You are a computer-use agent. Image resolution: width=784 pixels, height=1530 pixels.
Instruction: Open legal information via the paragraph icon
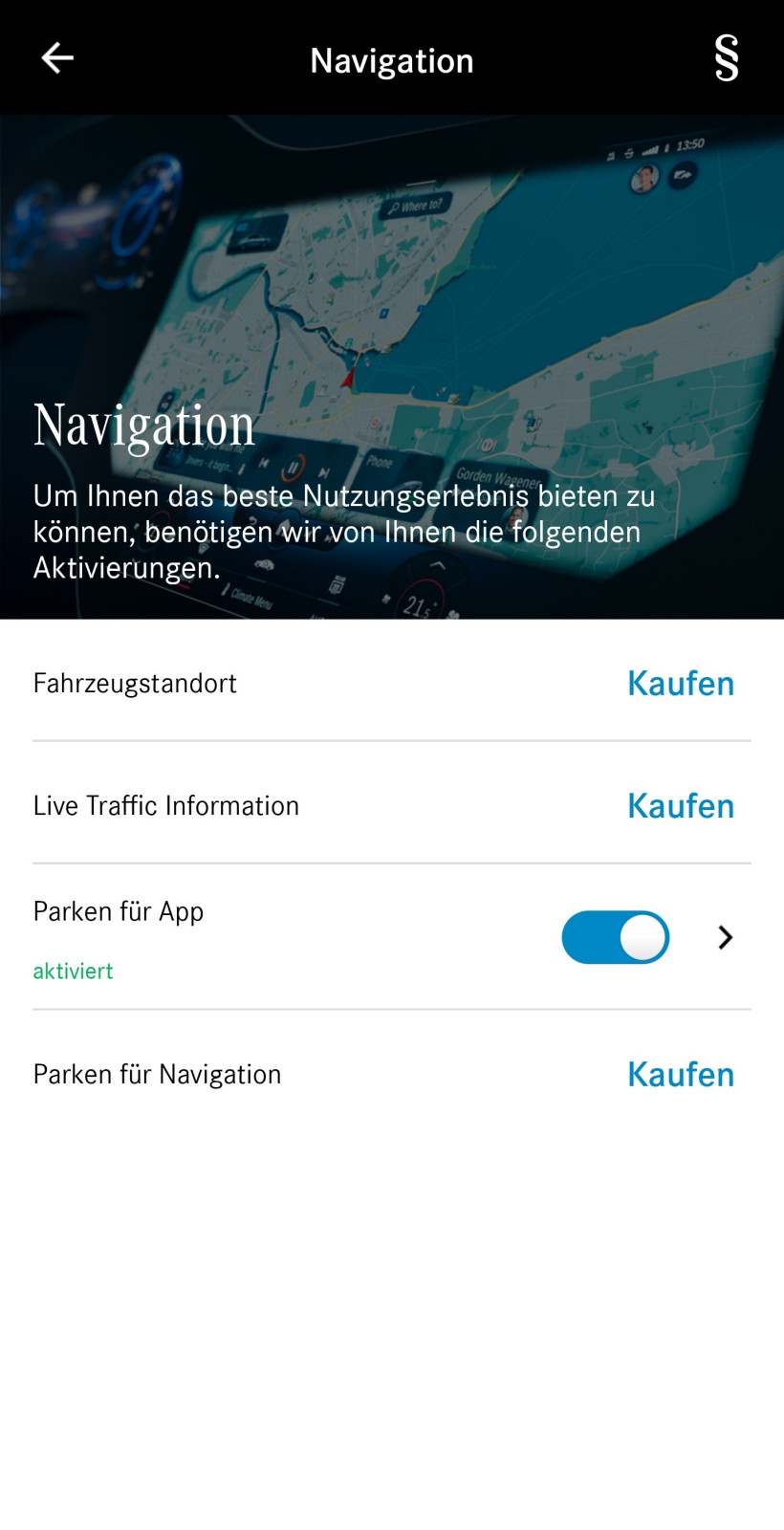coord(726,57)
